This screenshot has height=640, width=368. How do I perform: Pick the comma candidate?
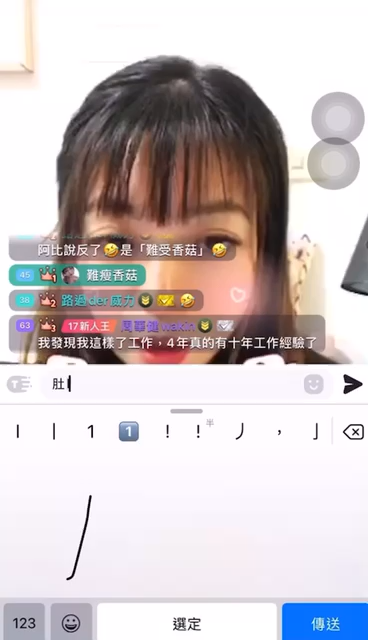click(279, 432)
